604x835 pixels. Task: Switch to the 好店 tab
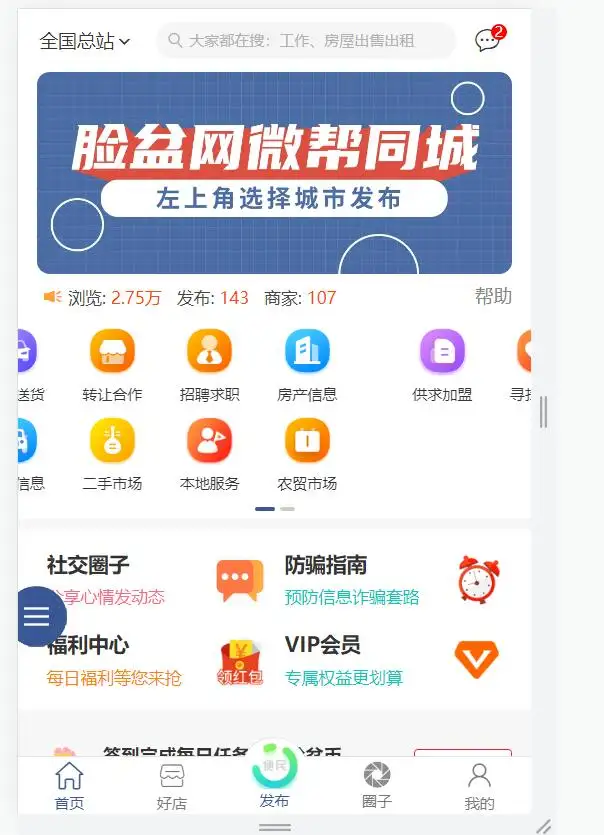tap(172, 787)
